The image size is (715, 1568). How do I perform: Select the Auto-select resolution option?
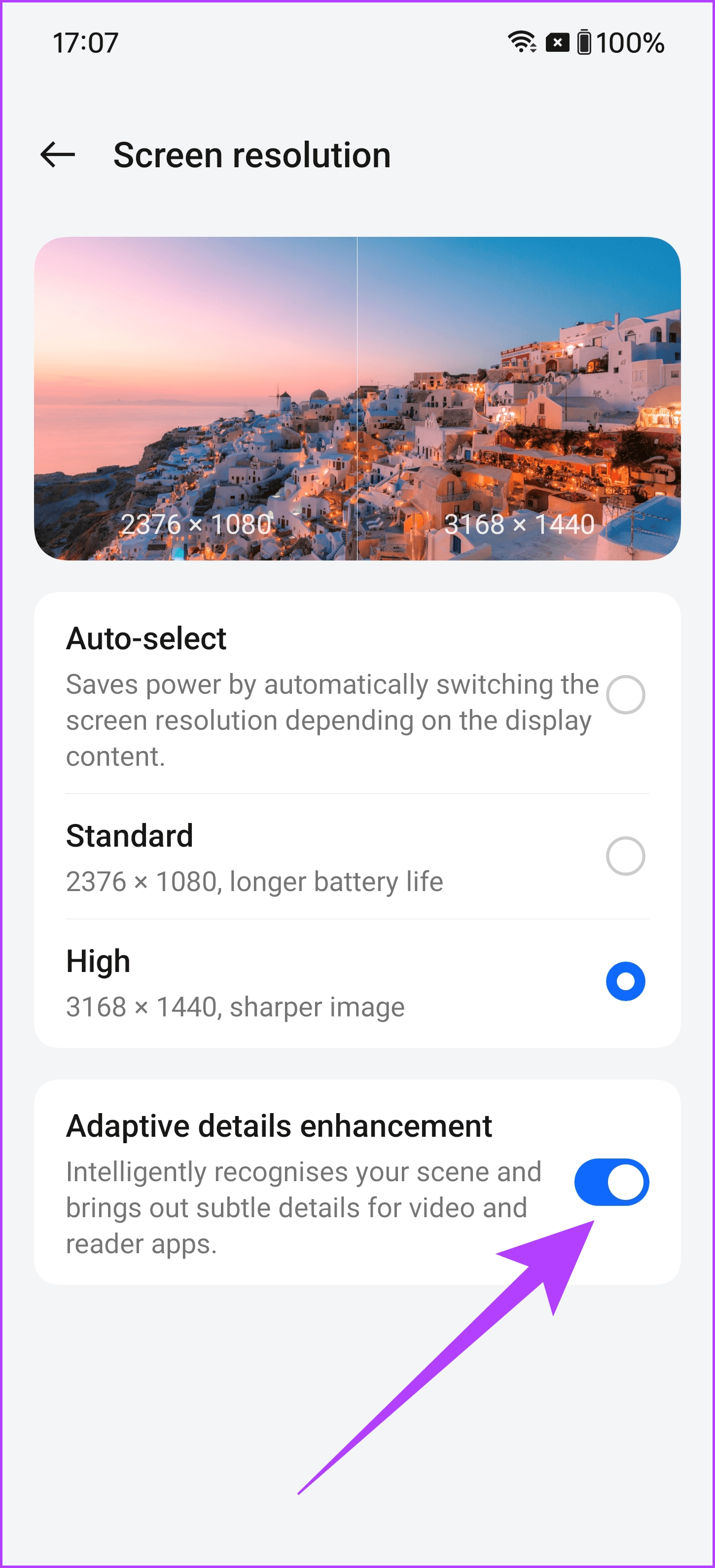[x=625, y=695]
